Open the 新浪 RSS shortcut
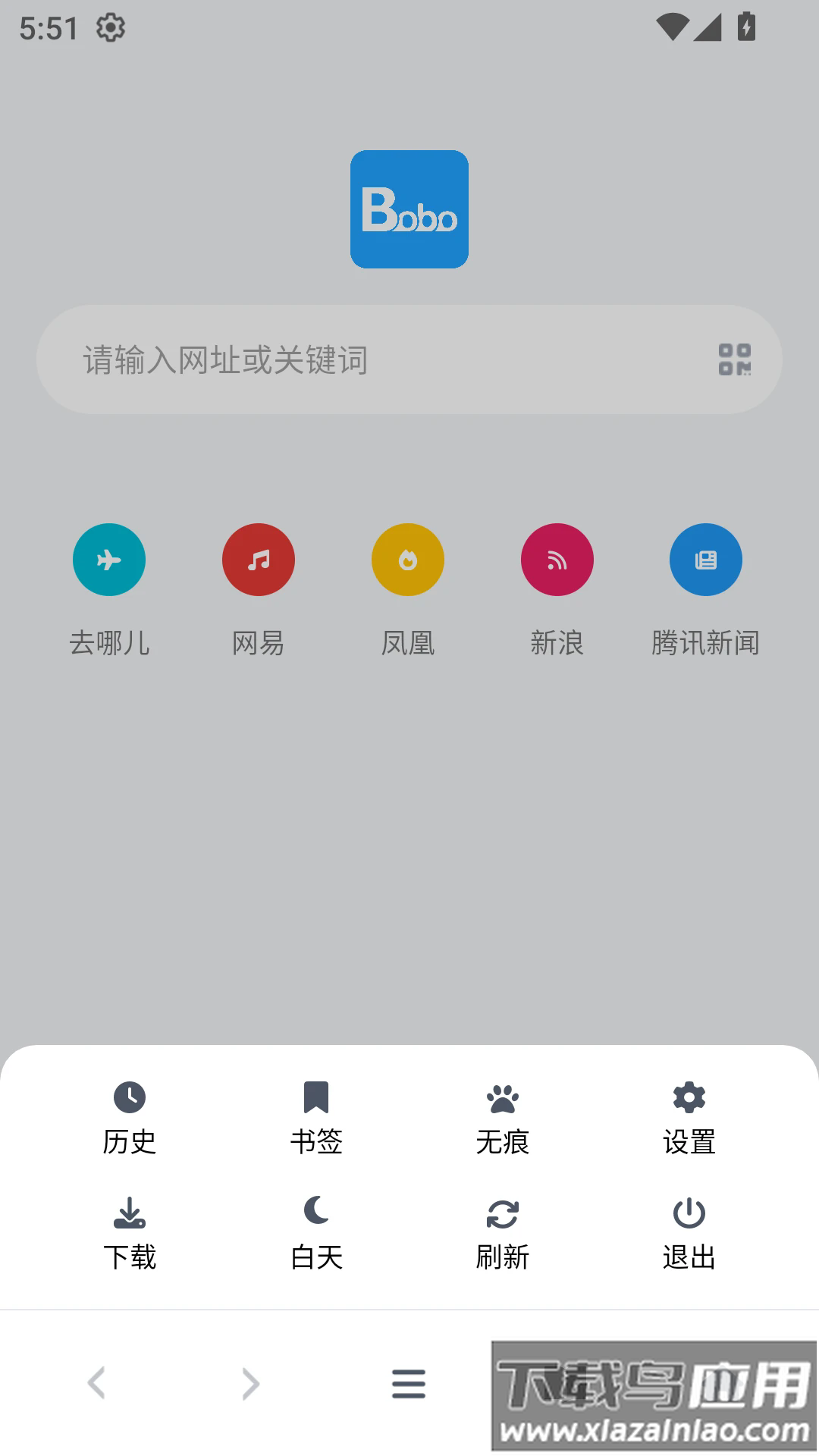This screenshot has height=1456, width=819. (x=557, y=559)
